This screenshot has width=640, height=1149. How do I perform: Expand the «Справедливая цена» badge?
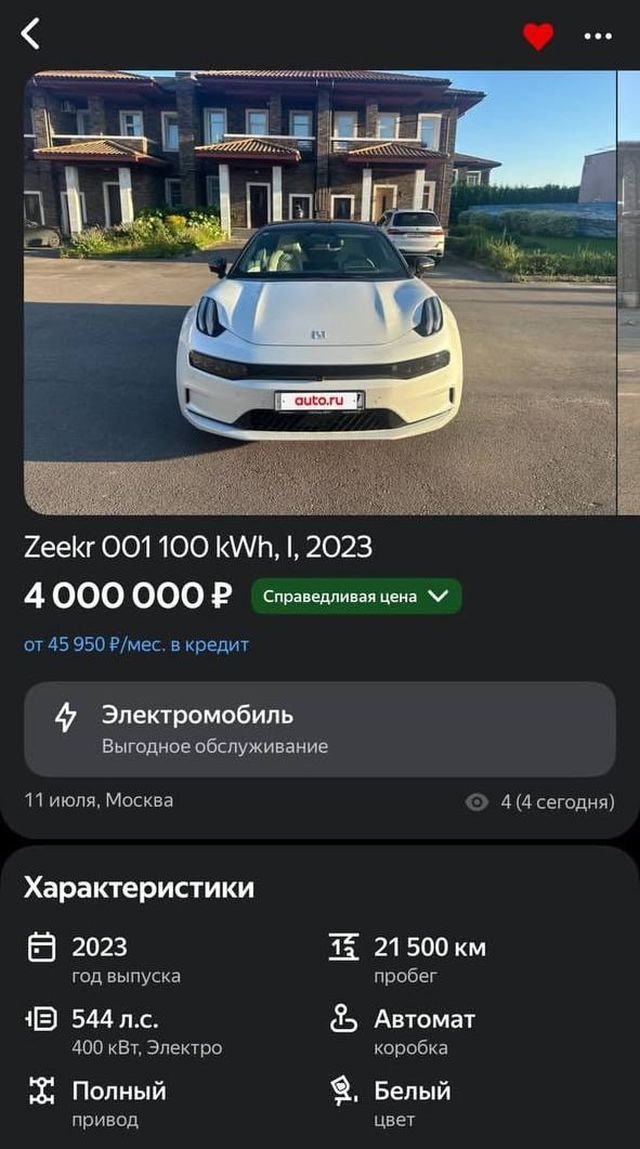point(356,596)
